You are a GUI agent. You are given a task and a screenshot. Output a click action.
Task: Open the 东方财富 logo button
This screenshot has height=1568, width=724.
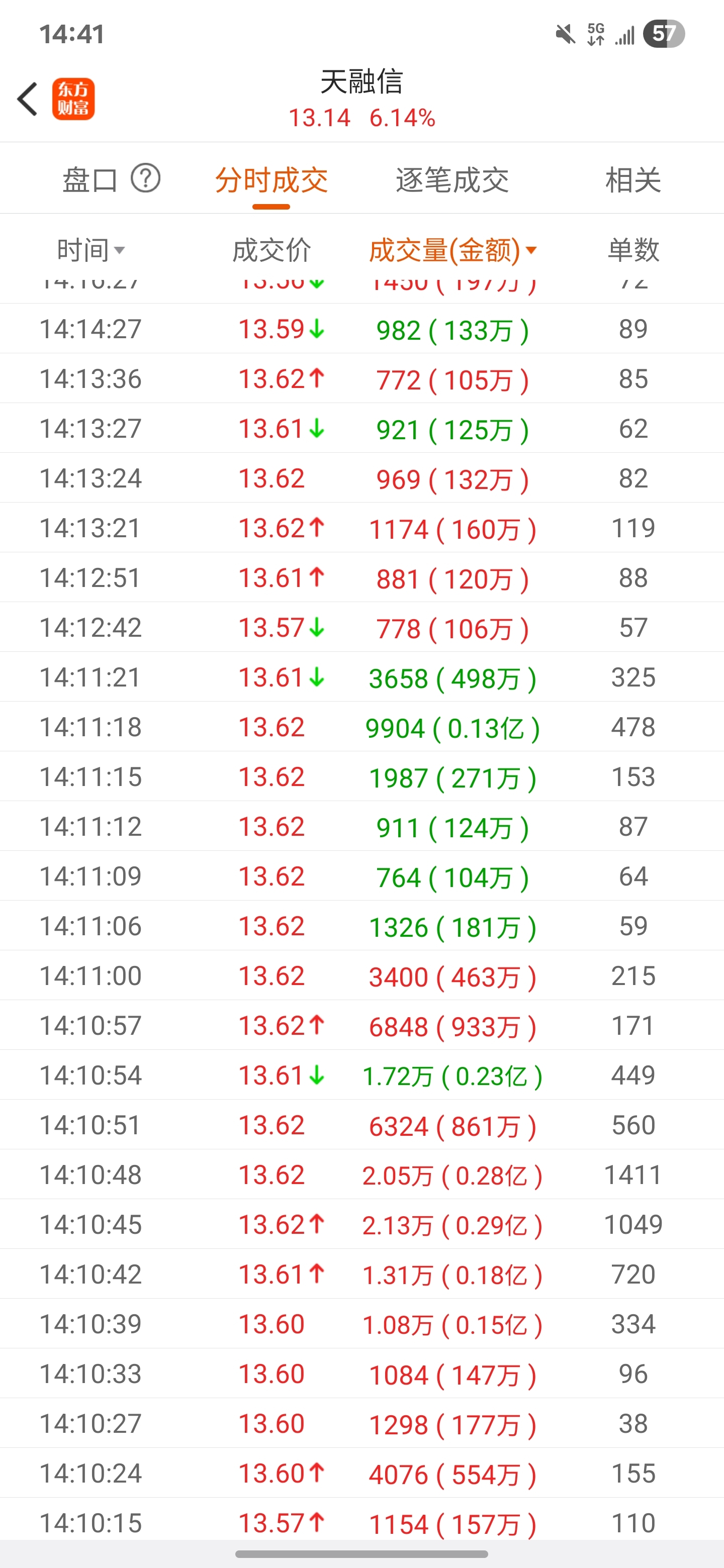(73, 99)
